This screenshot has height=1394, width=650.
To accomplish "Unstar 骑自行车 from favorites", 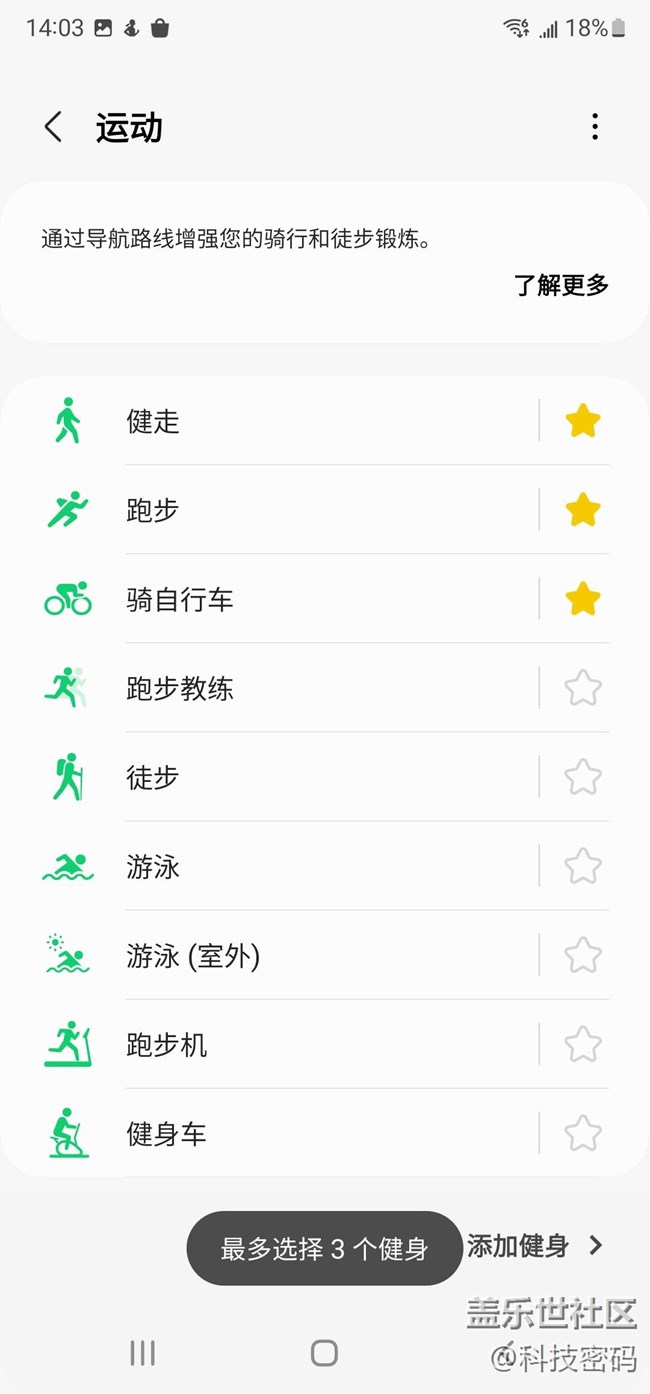I will pos(583,599).
